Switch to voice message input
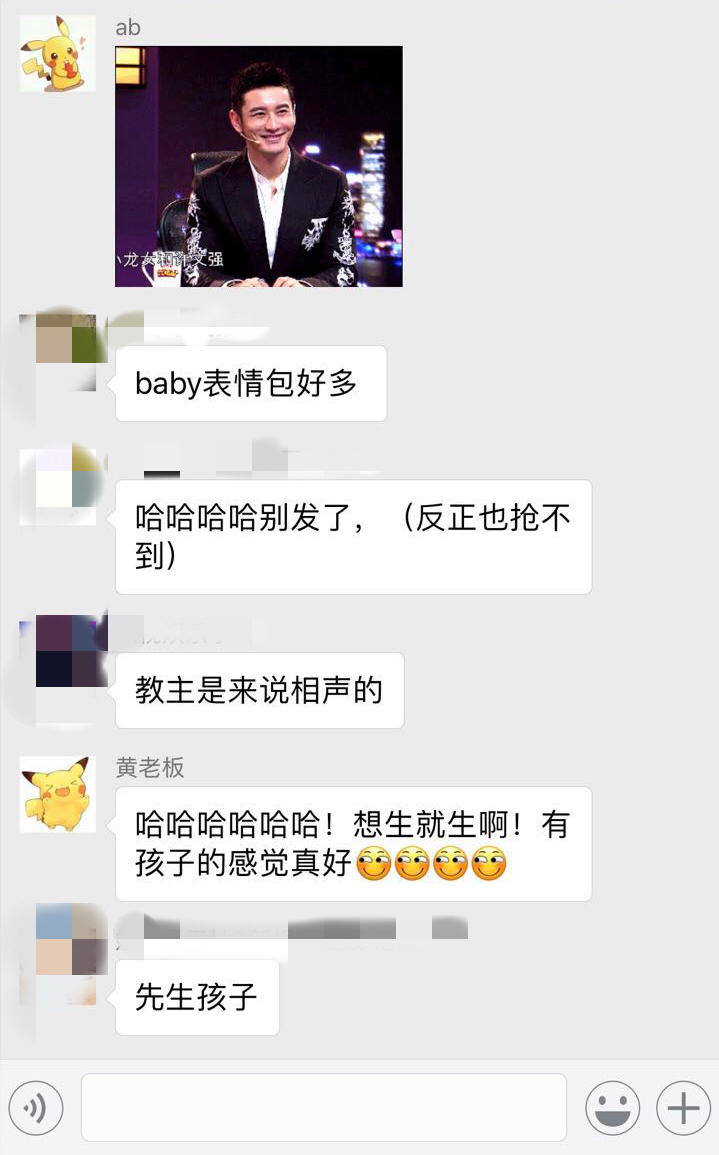719x1155 pixels. click(x=35, y=1106)
